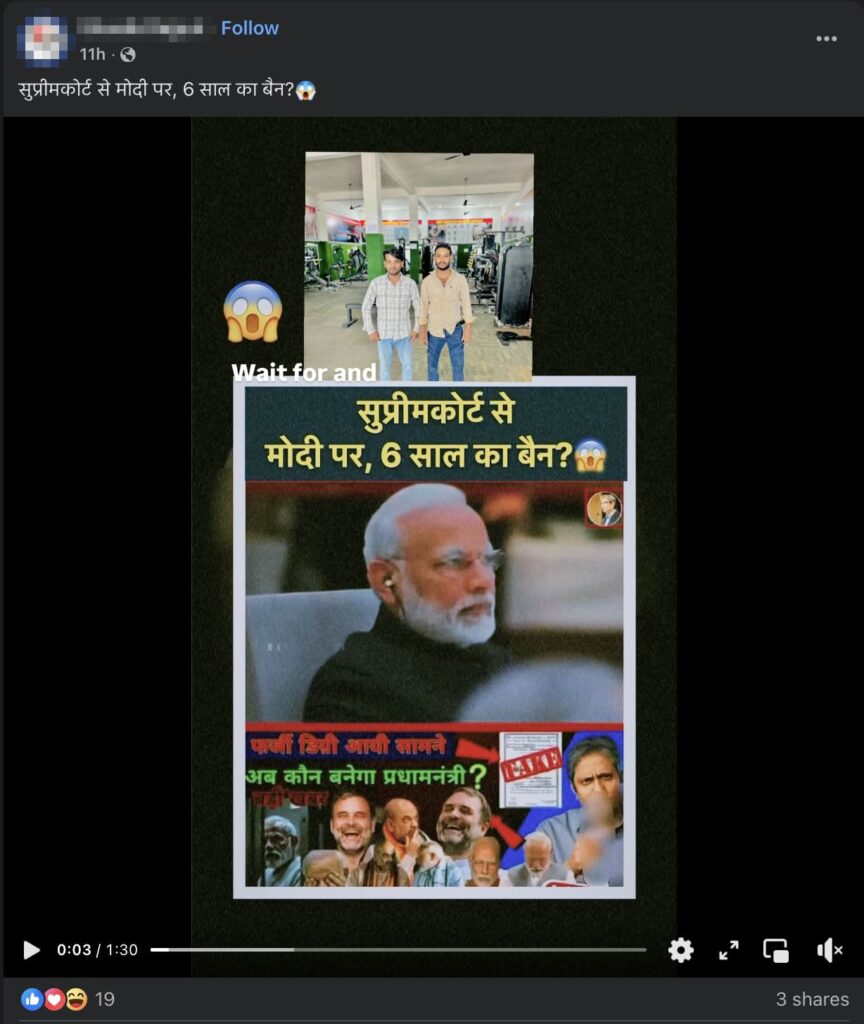Unmute the video sound
Screen dimensions: 864x1024
[829, 950]
